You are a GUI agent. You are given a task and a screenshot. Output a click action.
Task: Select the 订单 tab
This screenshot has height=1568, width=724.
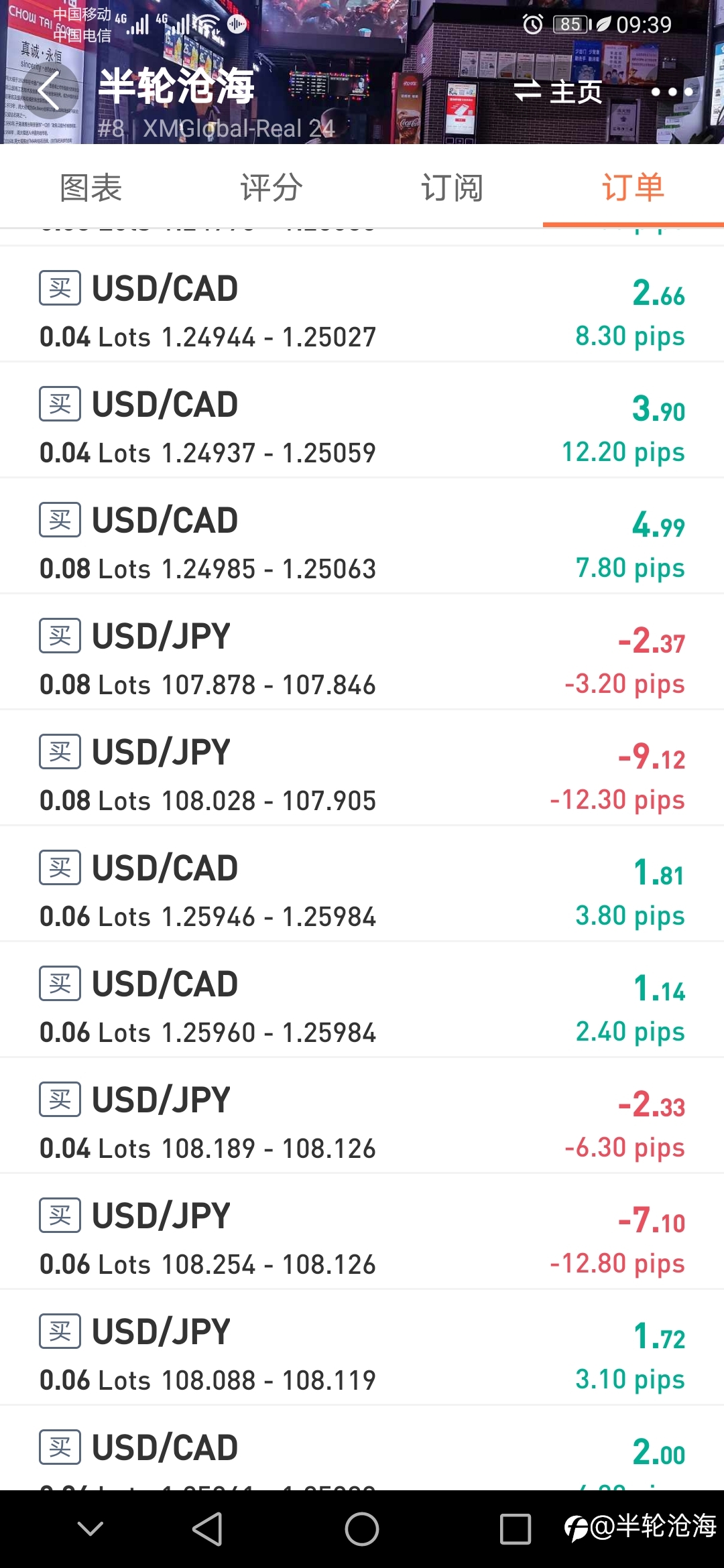(x=633, y=188)
